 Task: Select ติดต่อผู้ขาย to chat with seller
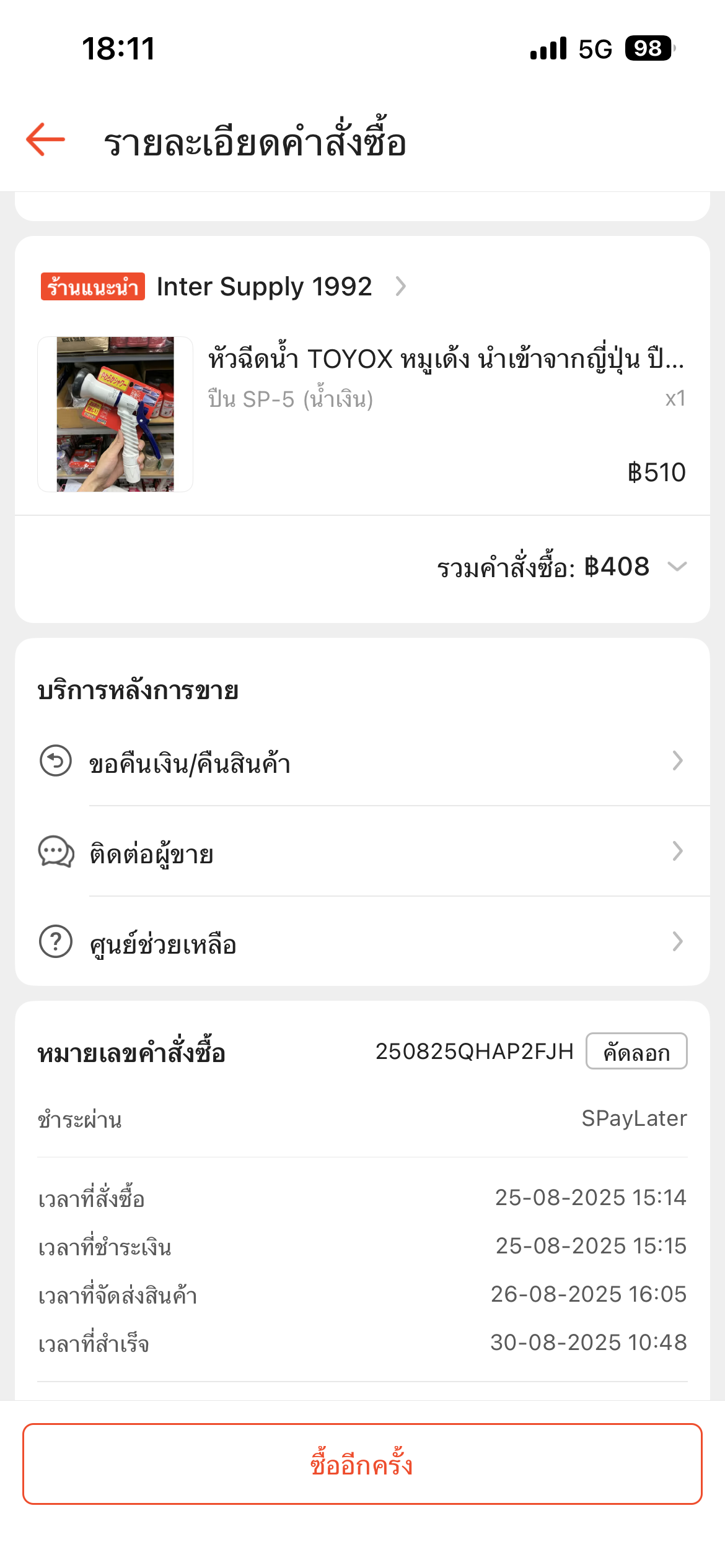(362, 852)
